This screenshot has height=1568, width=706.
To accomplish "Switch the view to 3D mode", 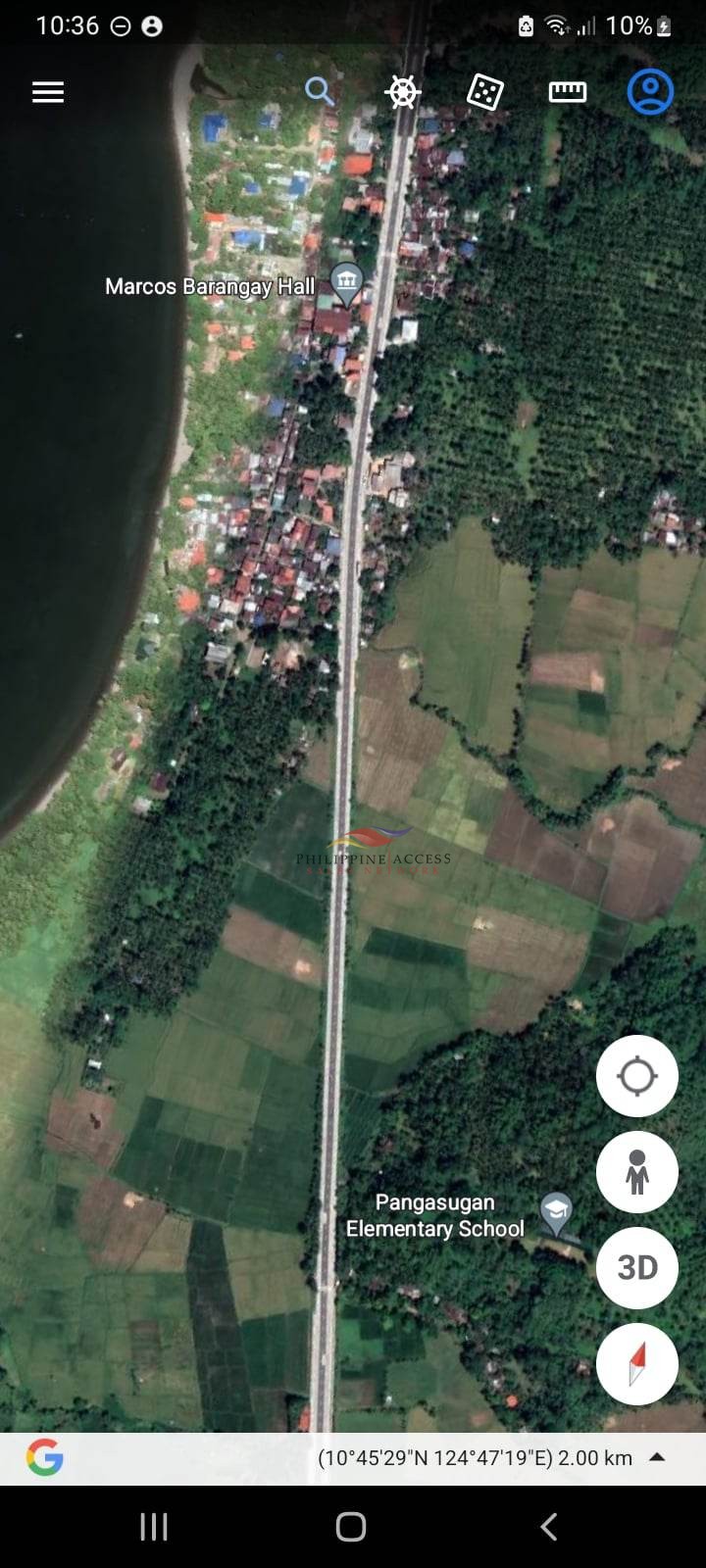I will 636,1267.
